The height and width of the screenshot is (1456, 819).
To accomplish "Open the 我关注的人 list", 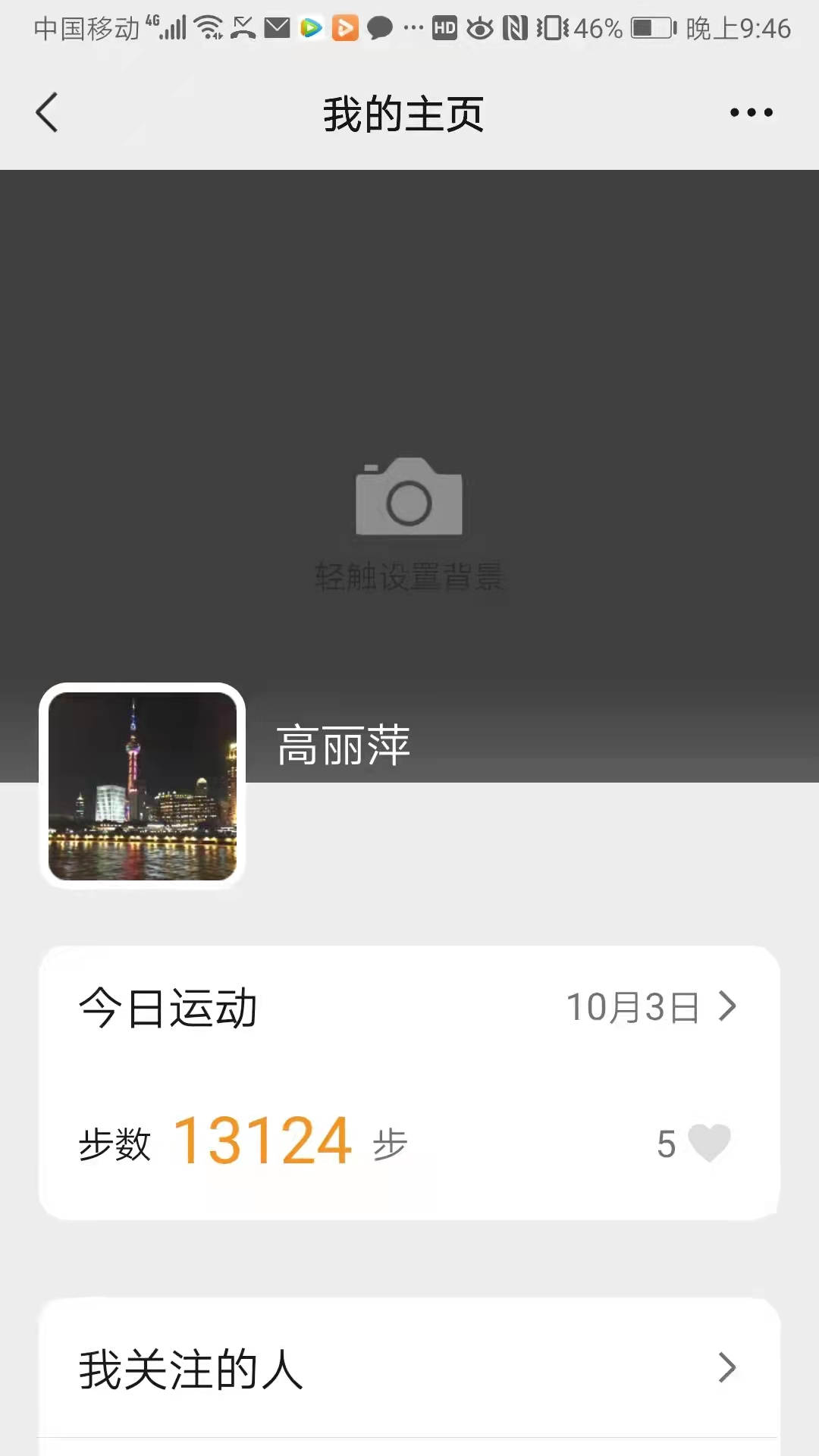I will pos(409,1369).
